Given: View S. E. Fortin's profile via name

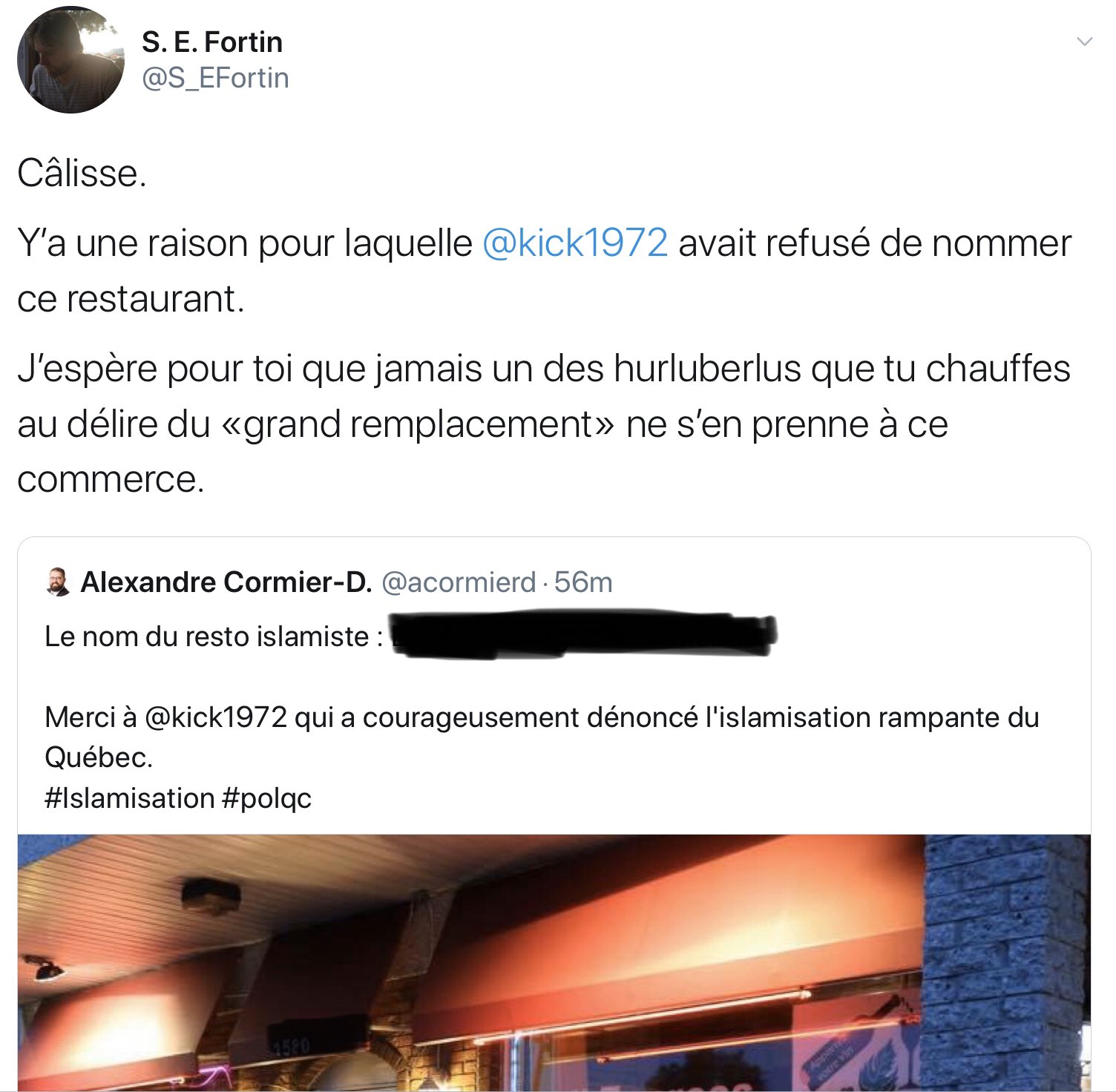Looking at the screenshot, I should click(212, 42).
